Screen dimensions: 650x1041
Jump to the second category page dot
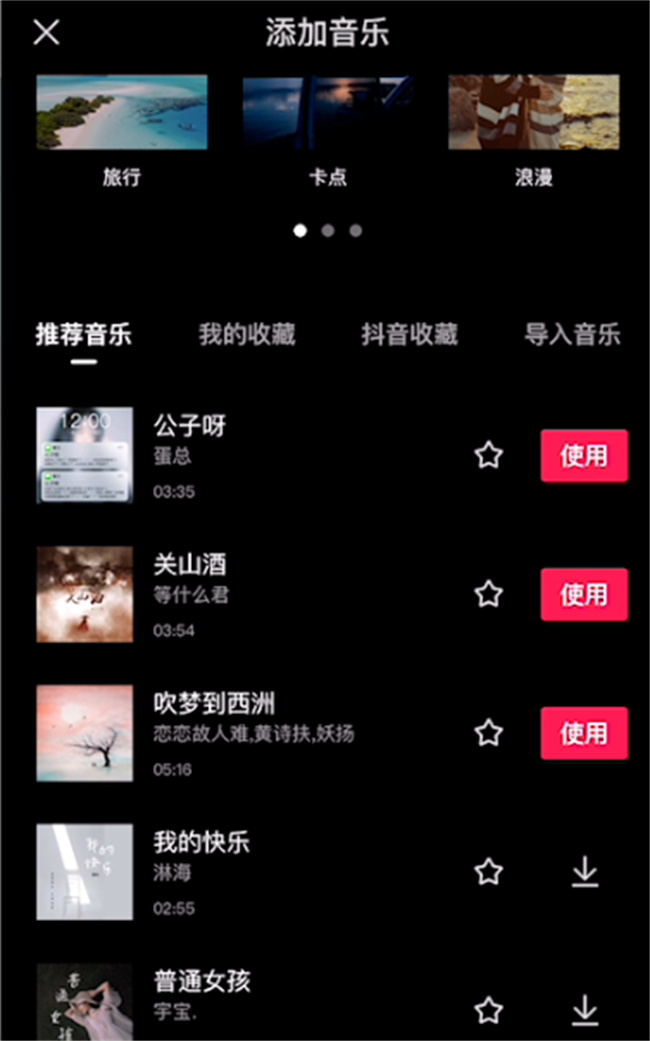[x=328, y=230]
